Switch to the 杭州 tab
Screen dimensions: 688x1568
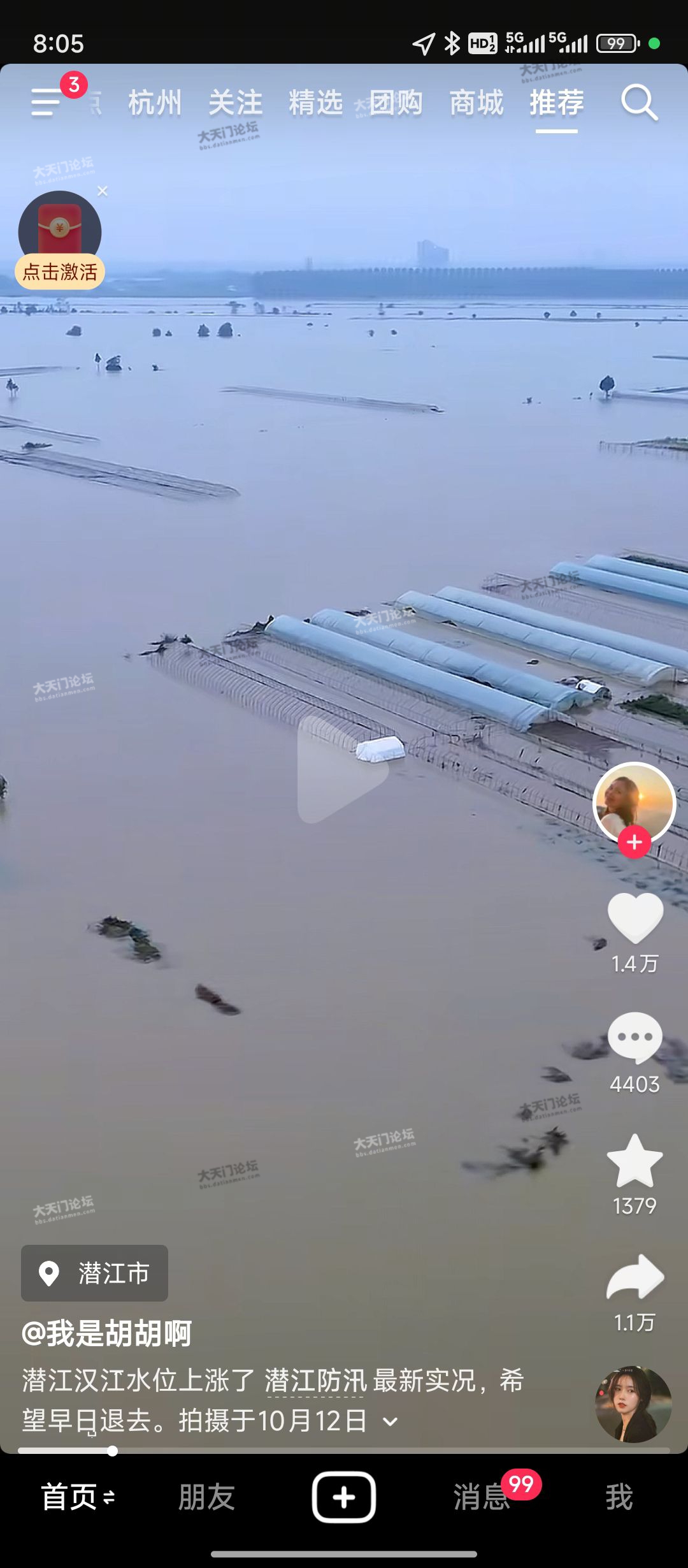coord(155,103)
